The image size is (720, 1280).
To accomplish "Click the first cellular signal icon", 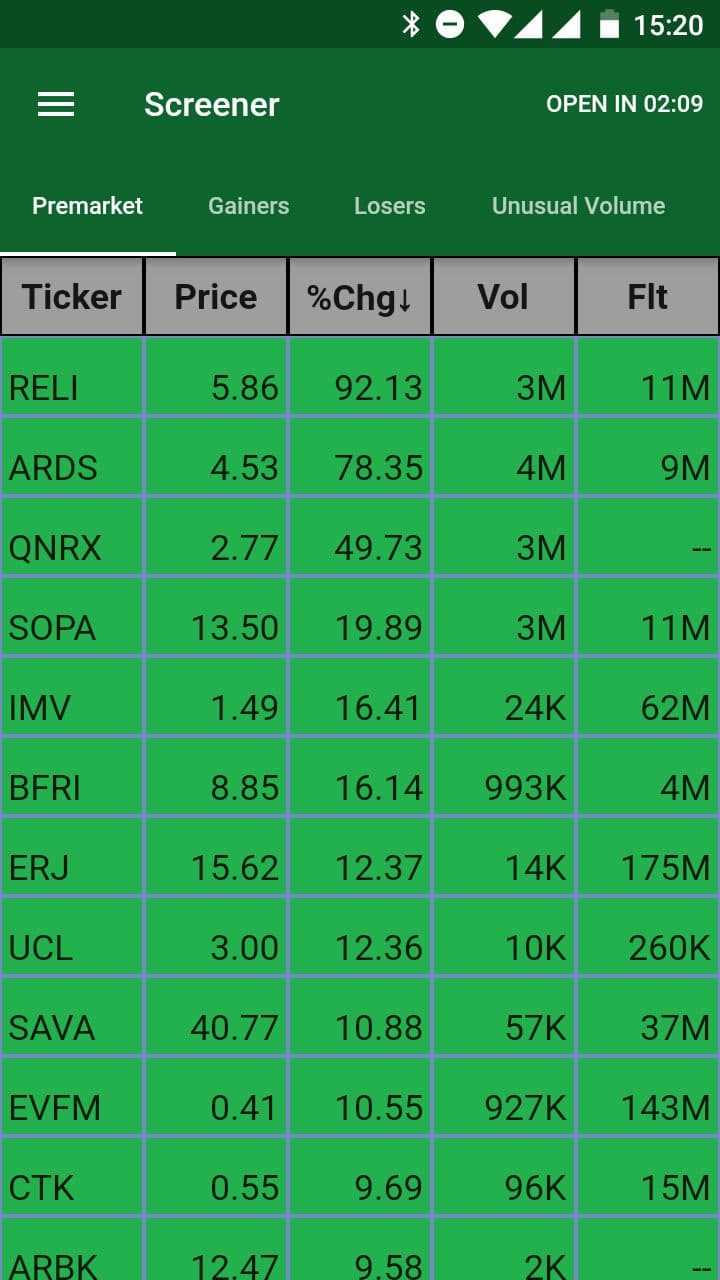I will pyautogui.click(x=528, y=24).
